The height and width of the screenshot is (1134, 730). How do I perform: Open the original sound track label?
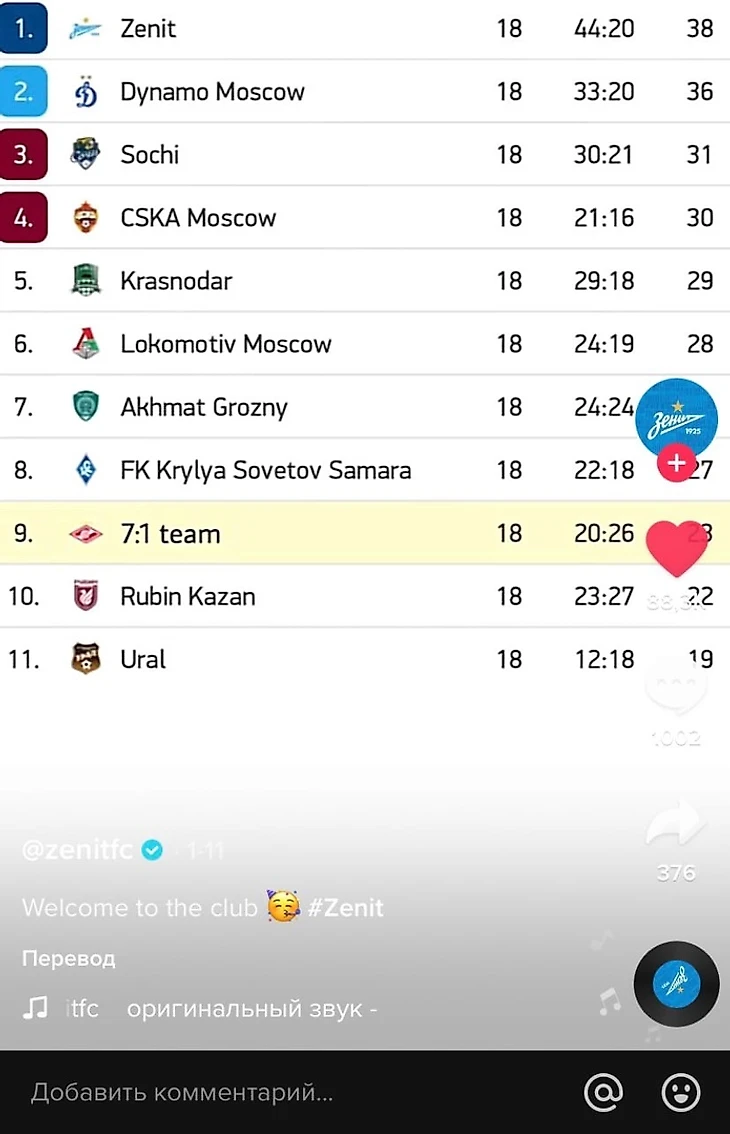pyautogui.click(x=250, y=1008)
